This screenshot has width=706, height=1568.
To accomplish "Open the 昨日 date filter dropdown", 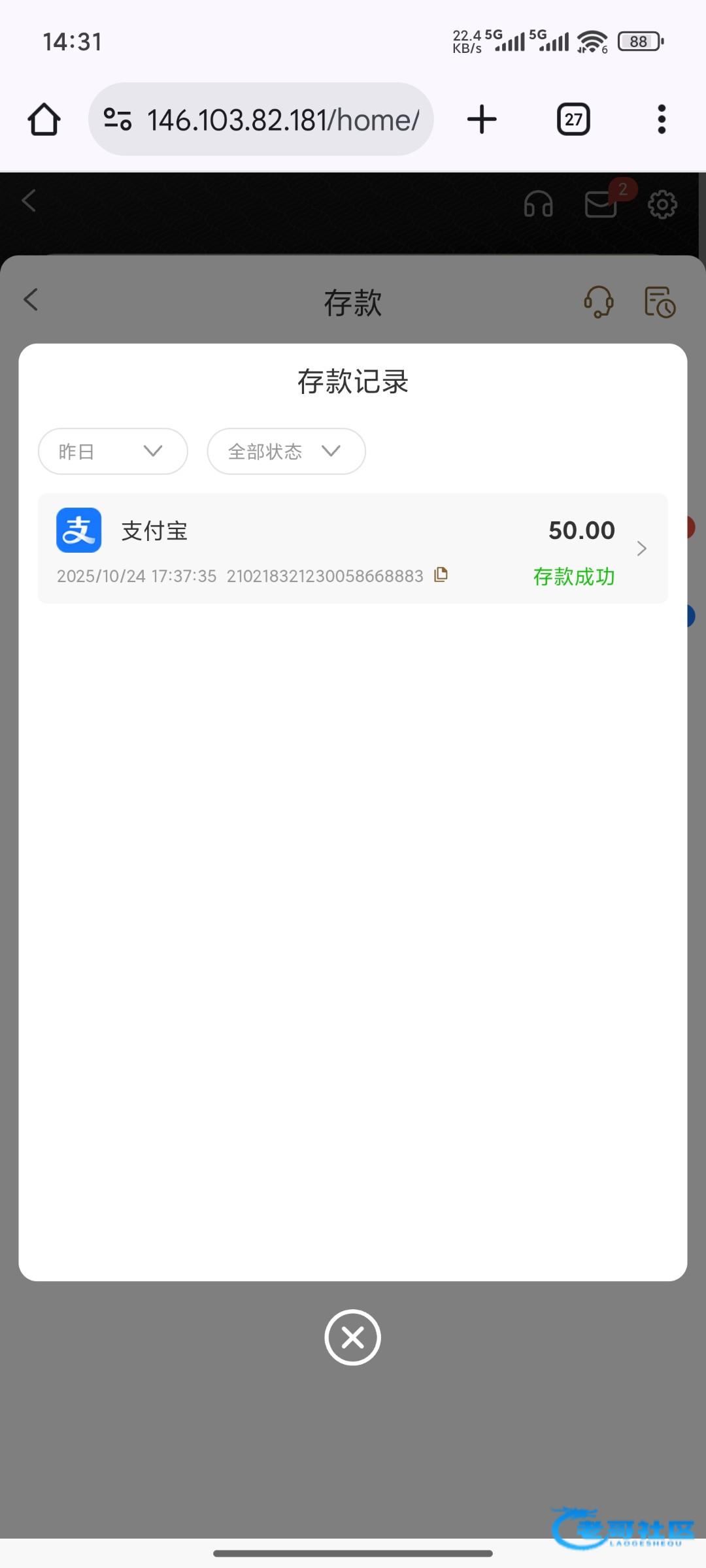I will tap(112, 451).
